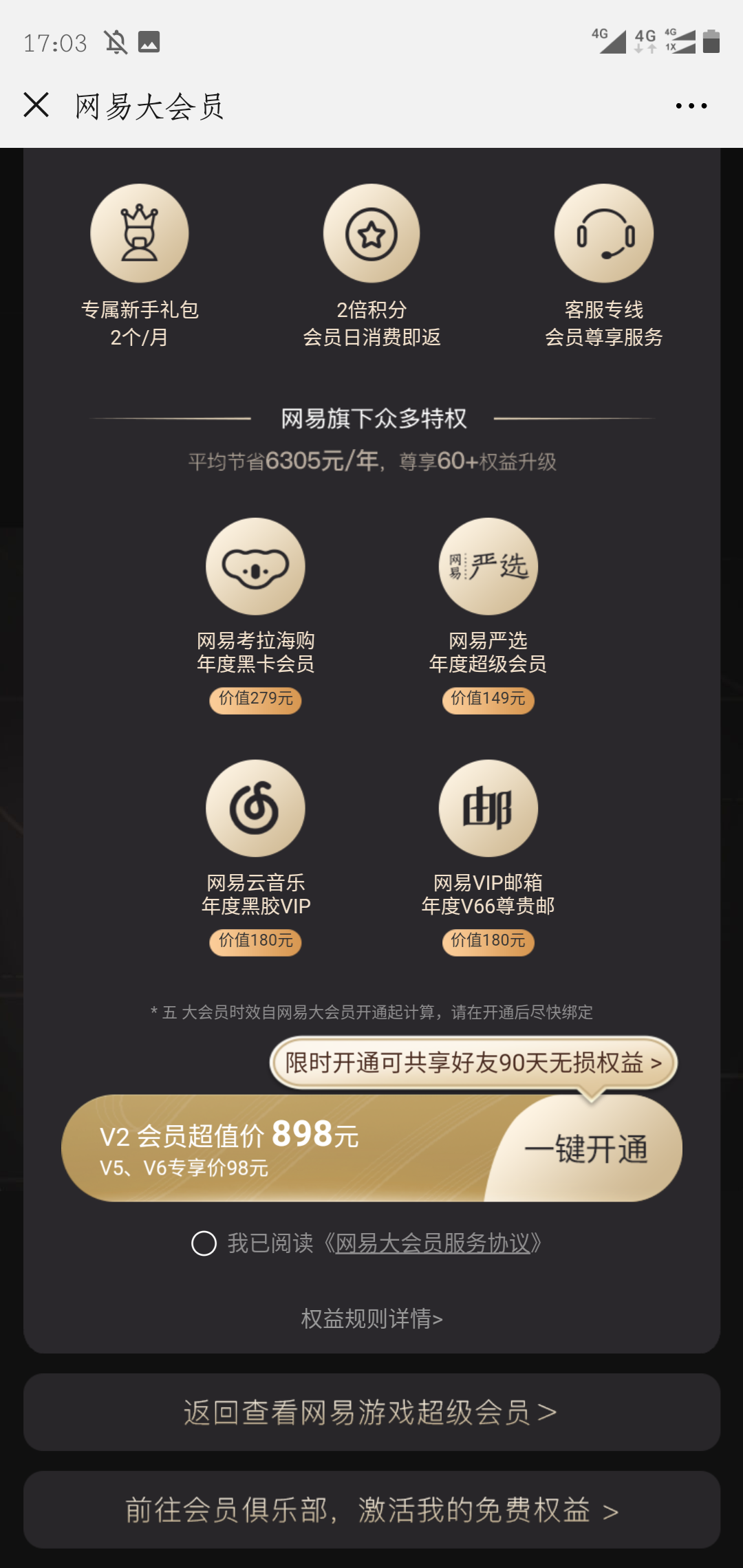View 权益规则详情

click(371, 1318)
